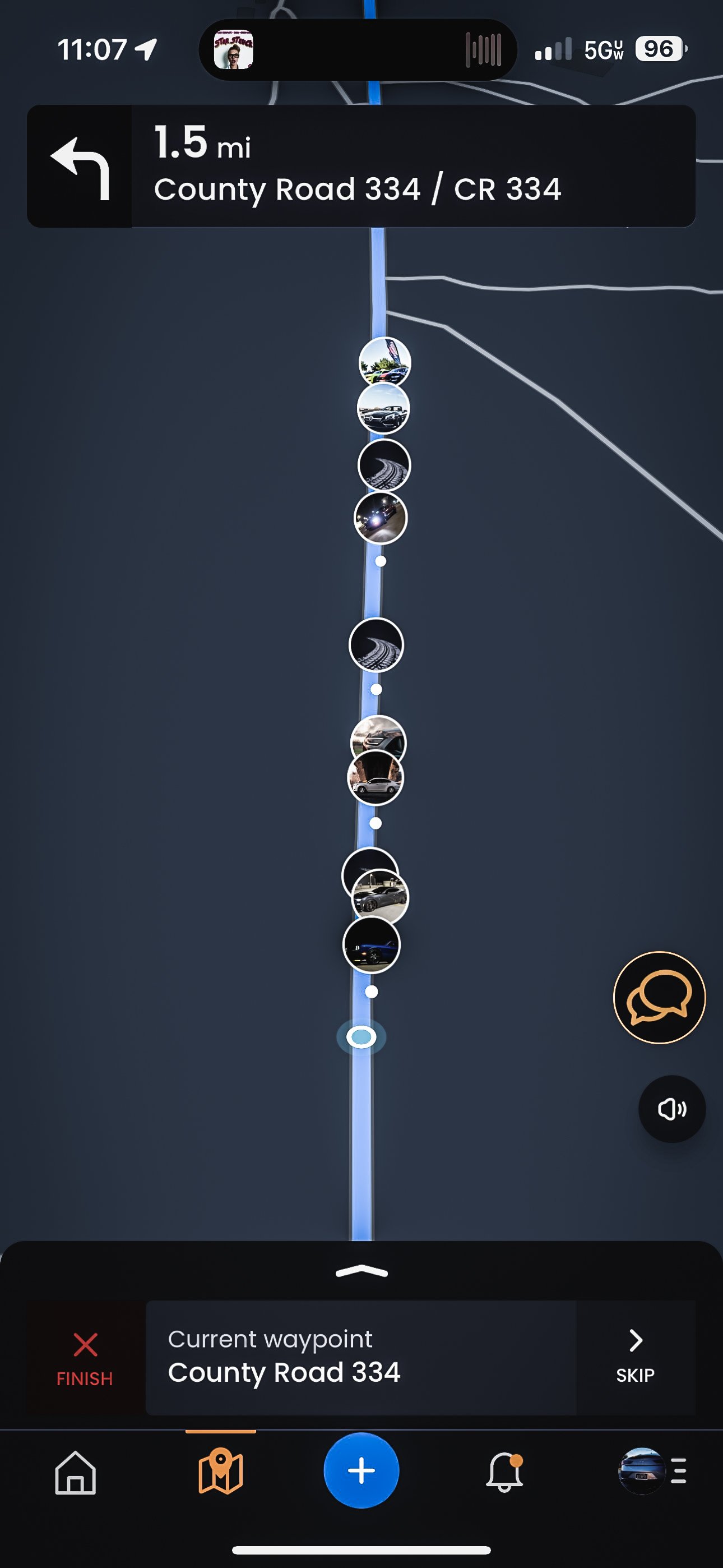Open the Current waypoint County Road 334 card

pos(360,1357)
